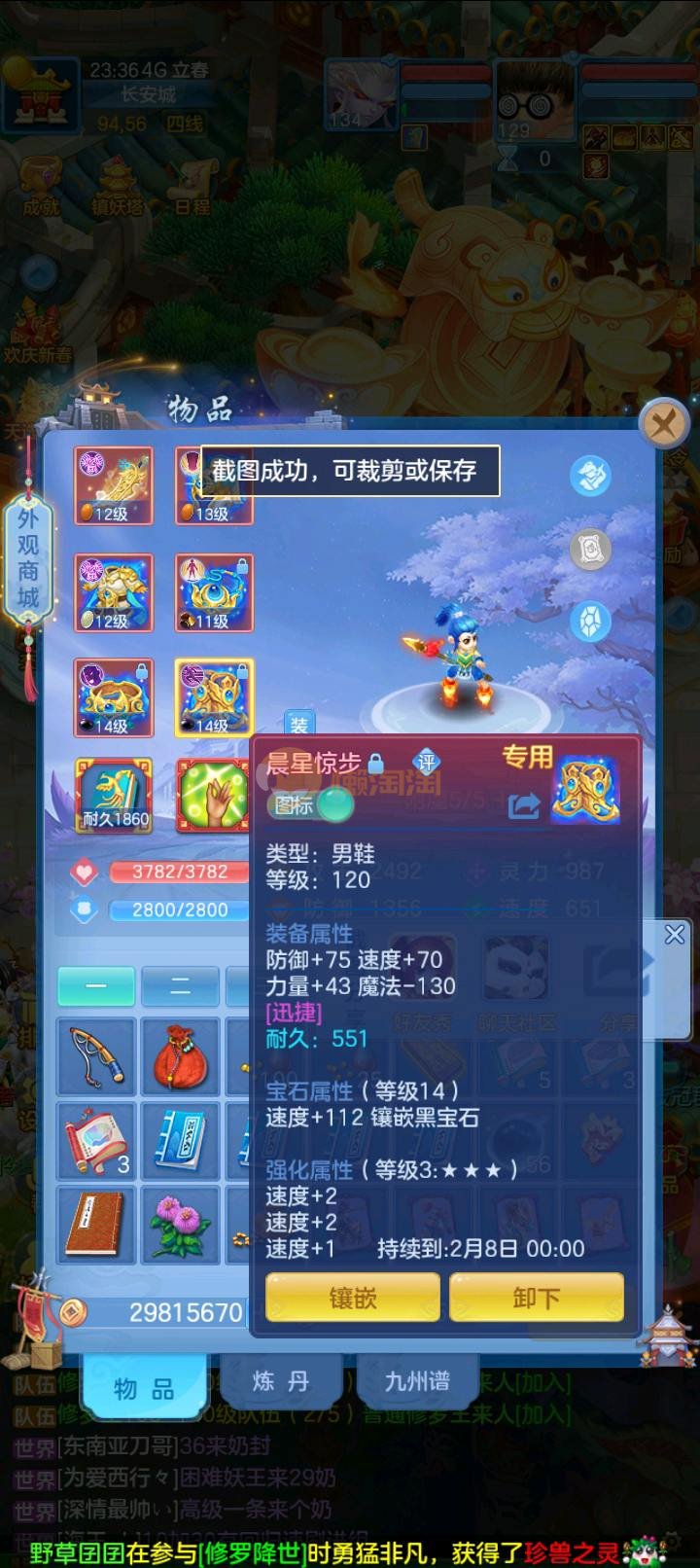Viewport: 700px width, 1568px height.
Task: Unequip the shoes with 卸下
Action: pyautogui.click(x=536, y=1298)
